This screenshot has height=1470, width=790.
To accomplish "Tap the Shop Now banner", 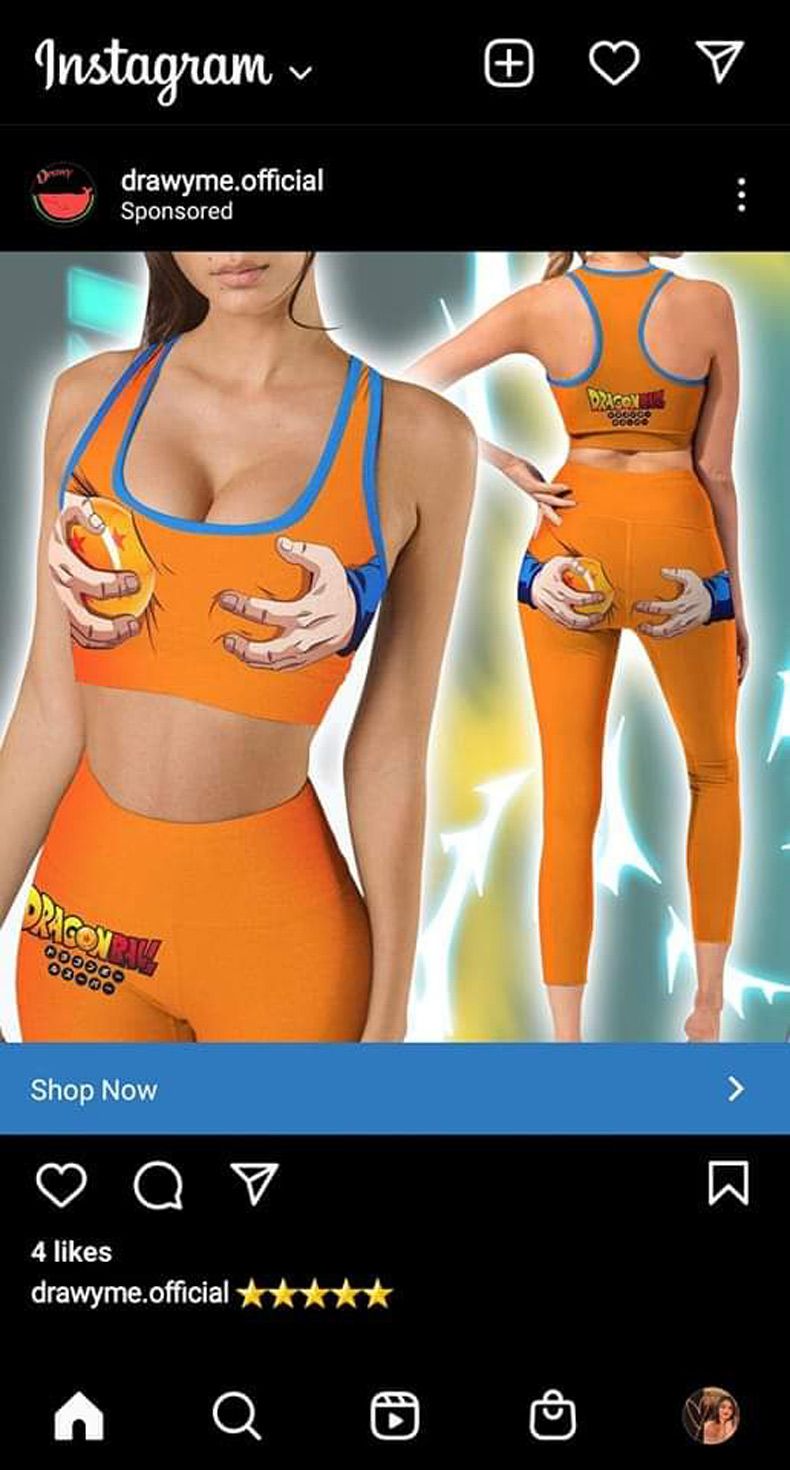I will (395, 1089).
